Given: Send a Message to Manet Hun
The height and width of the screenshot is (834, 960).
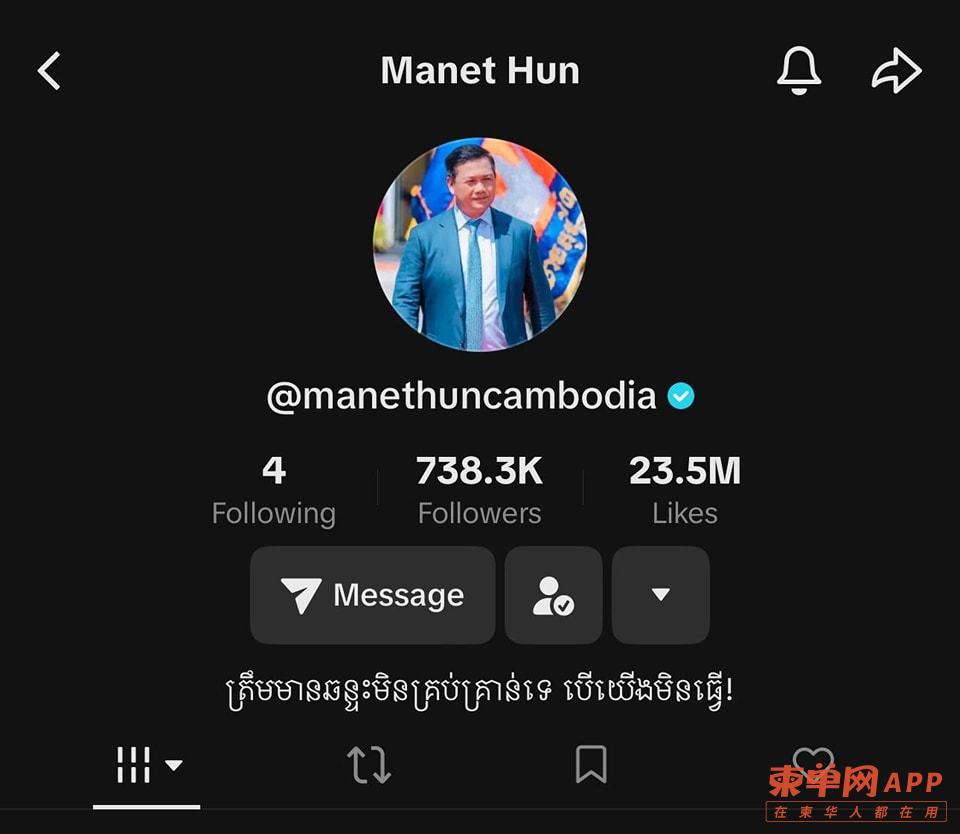Looking at the screenshot, I should [x=372, y=595].
